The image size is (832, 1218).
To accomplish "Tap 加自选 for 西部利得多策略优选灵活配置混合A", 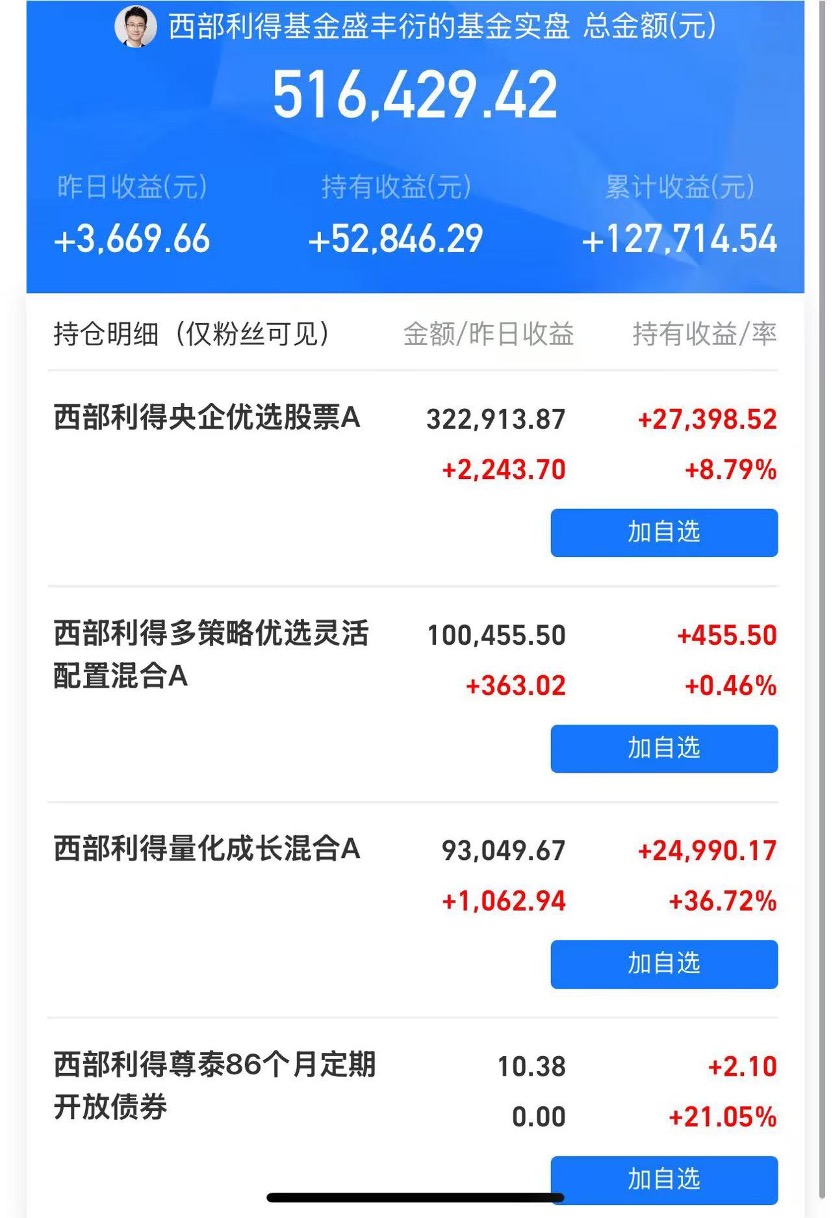I will coord(663,748).
